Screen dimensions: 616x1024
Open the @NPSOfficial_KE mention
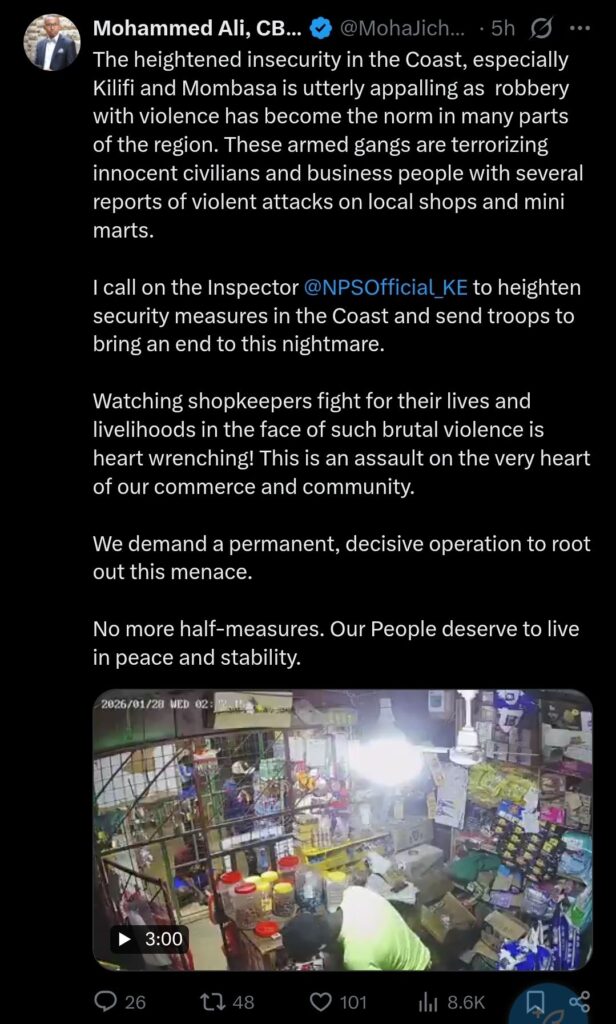386,289
